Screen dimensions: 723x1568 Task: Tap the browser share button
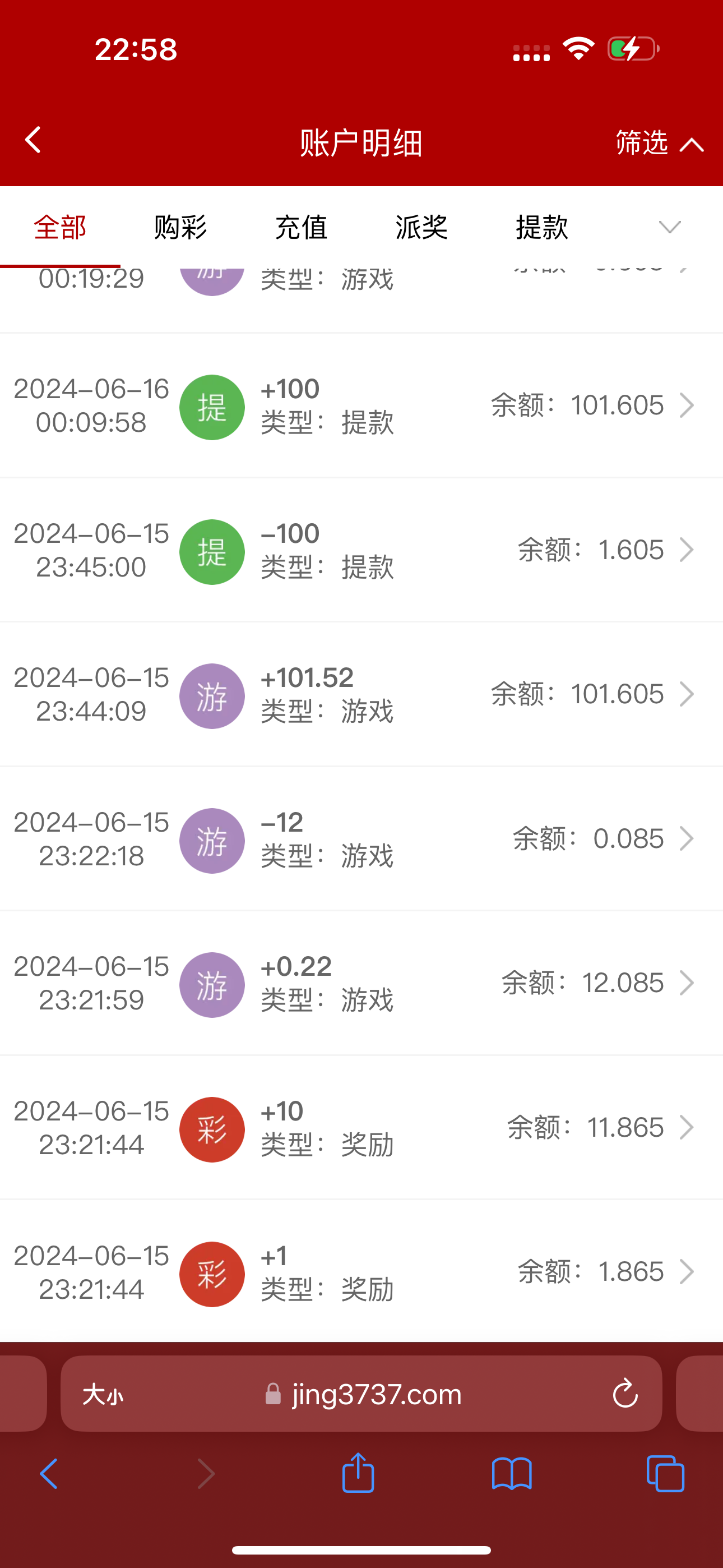pyautogui.click(x=358, y=1474)
